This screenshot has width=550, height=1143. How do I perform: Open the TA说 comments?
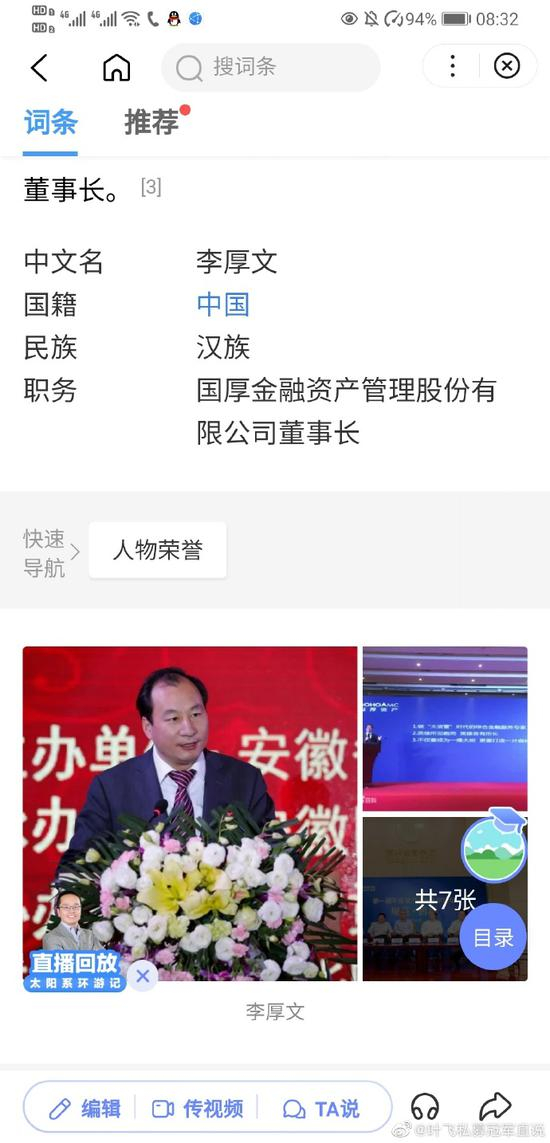click(321, 1109)
